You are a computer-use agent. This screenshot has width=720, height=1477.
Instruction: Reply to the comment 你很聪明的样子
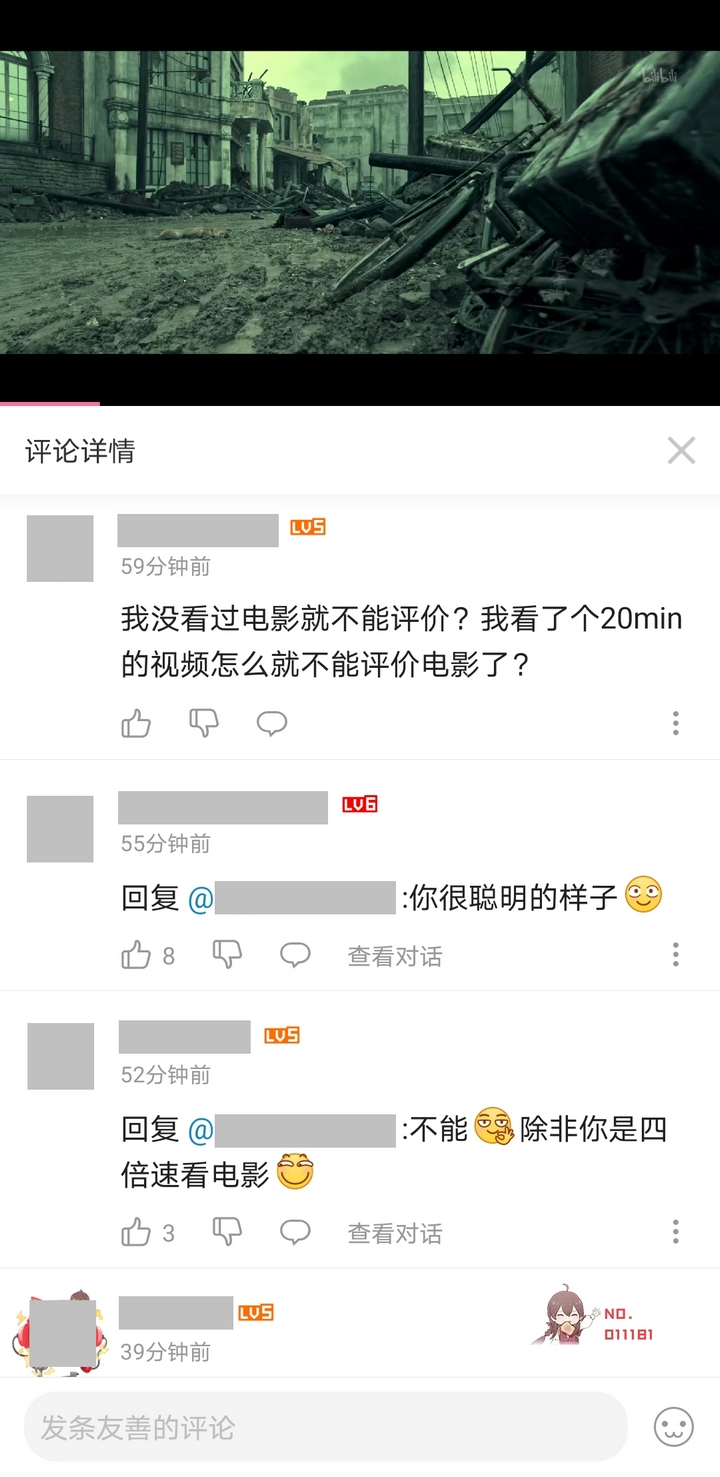(295, 955)
